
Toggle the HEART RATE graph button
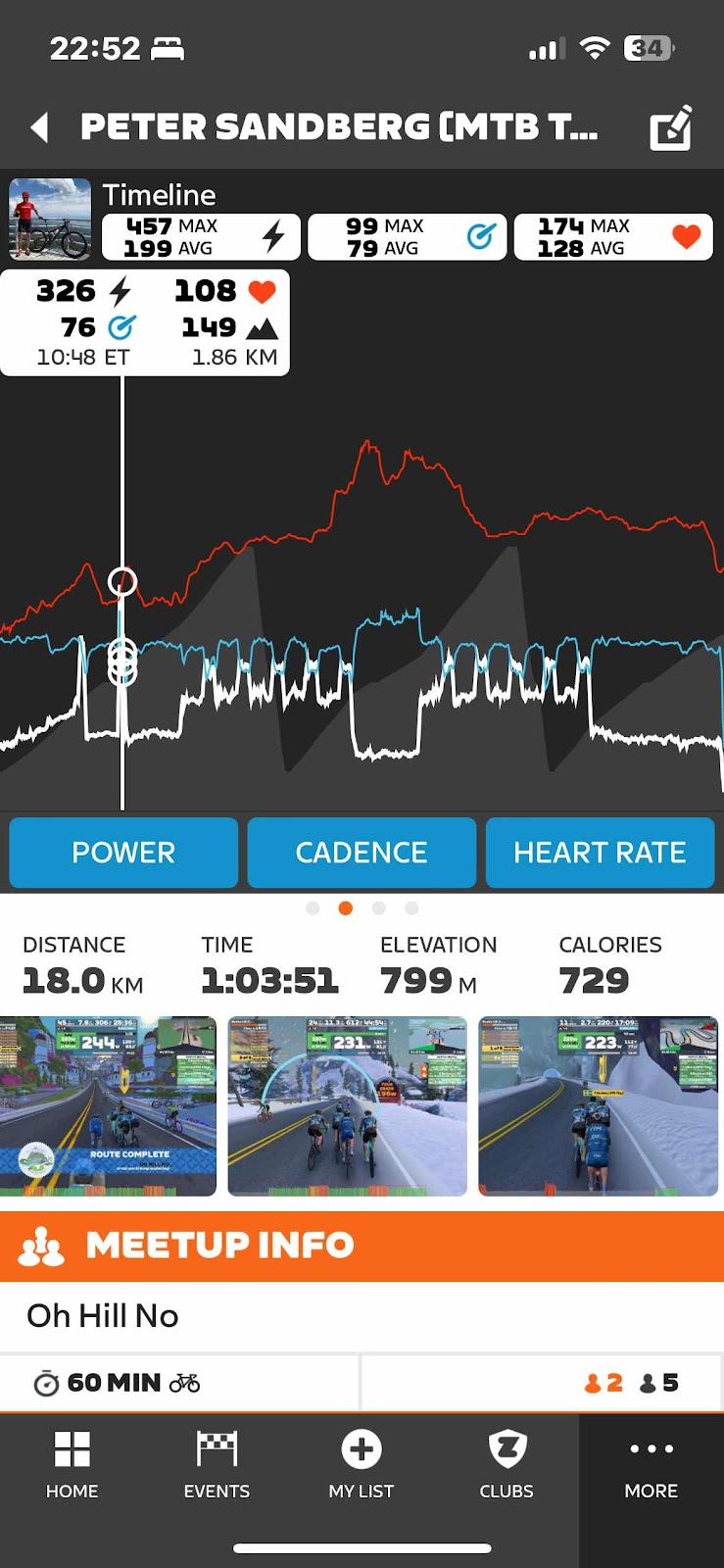point(600,853)
